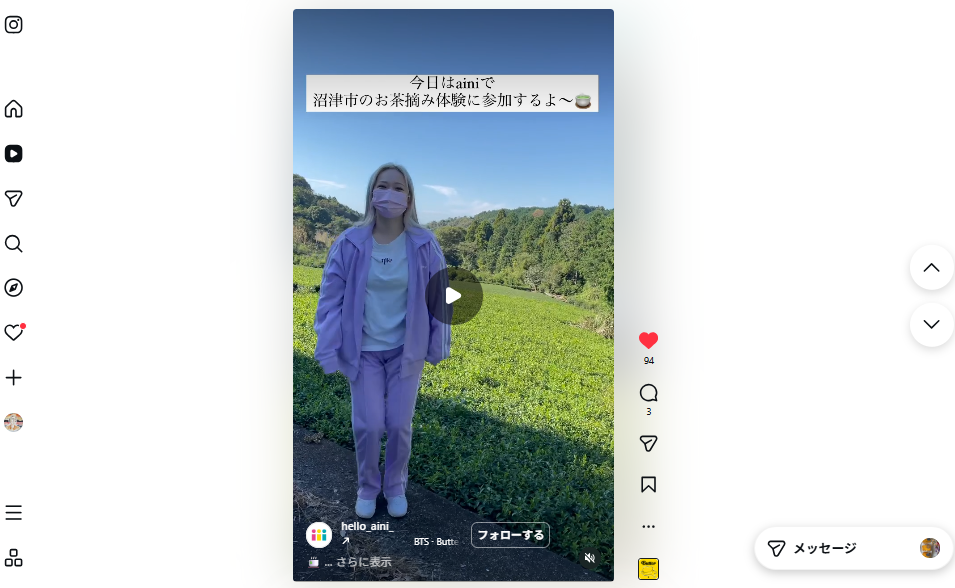Open the three-dot more options menu
This screenshot has width=955, height=588.
[x=648, y=526]
